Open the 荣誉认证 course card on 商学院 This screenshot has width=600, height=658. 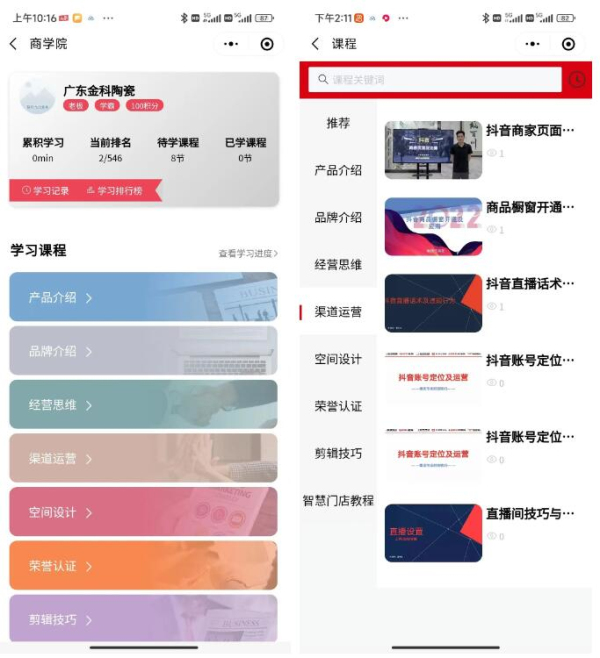(x=143, y=566)
